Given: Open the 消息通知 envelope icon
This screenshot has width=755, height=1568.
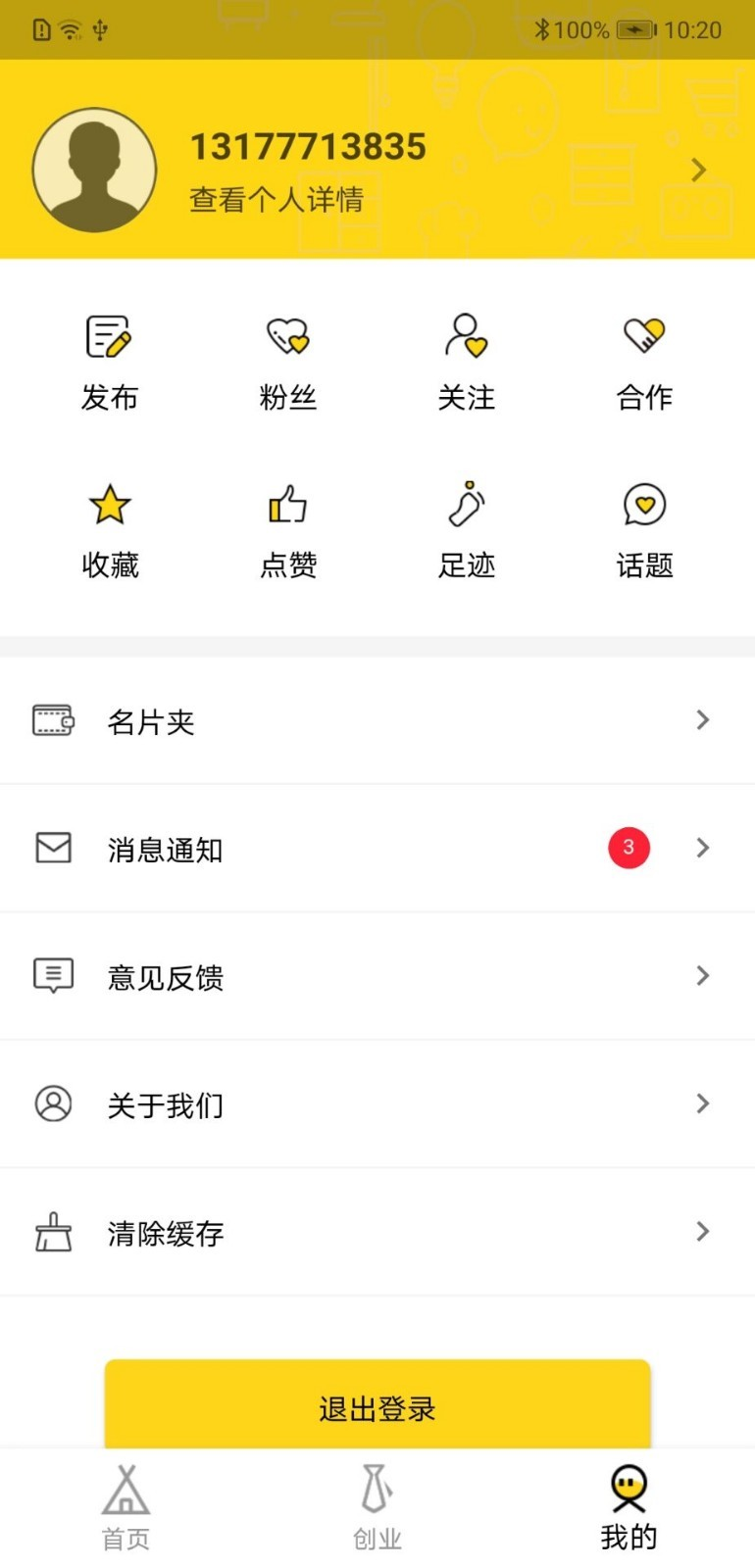Looking at the screenshot, I should point(53,847).
